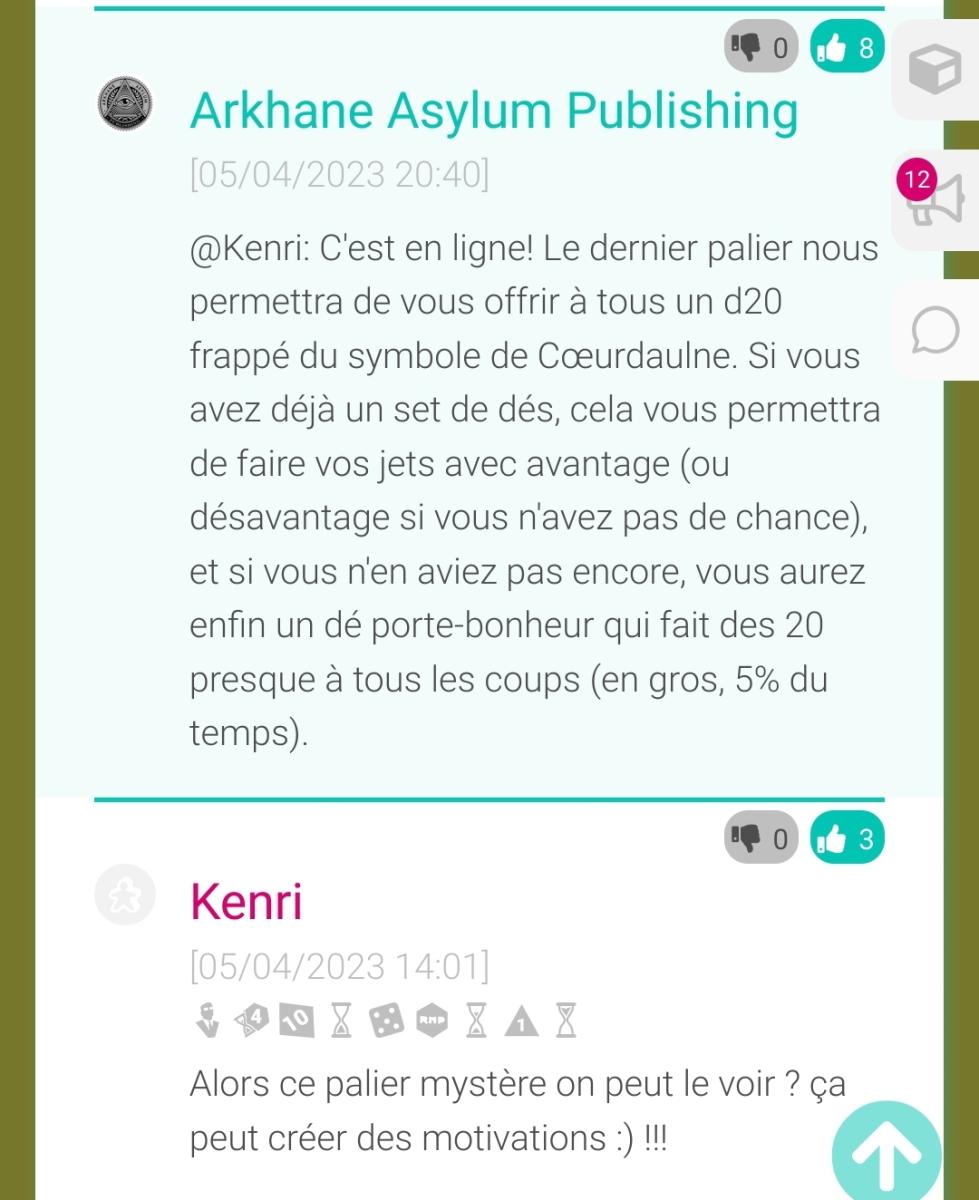Upvote Kenri's comment
The width and height of the screenshot is (979, 1200).
coord(846,839)
